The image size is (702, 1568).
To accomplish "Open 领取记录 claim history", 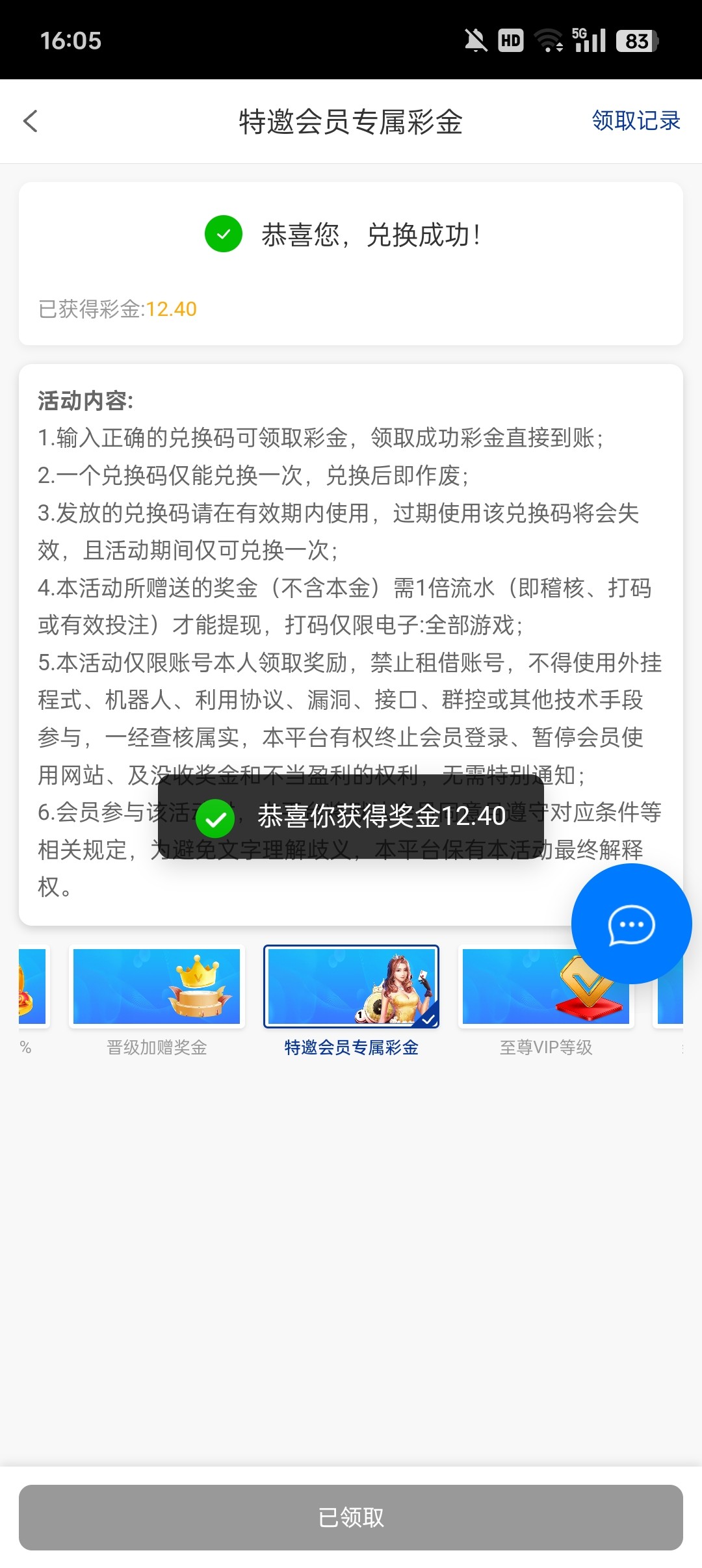I will point(636,121).
